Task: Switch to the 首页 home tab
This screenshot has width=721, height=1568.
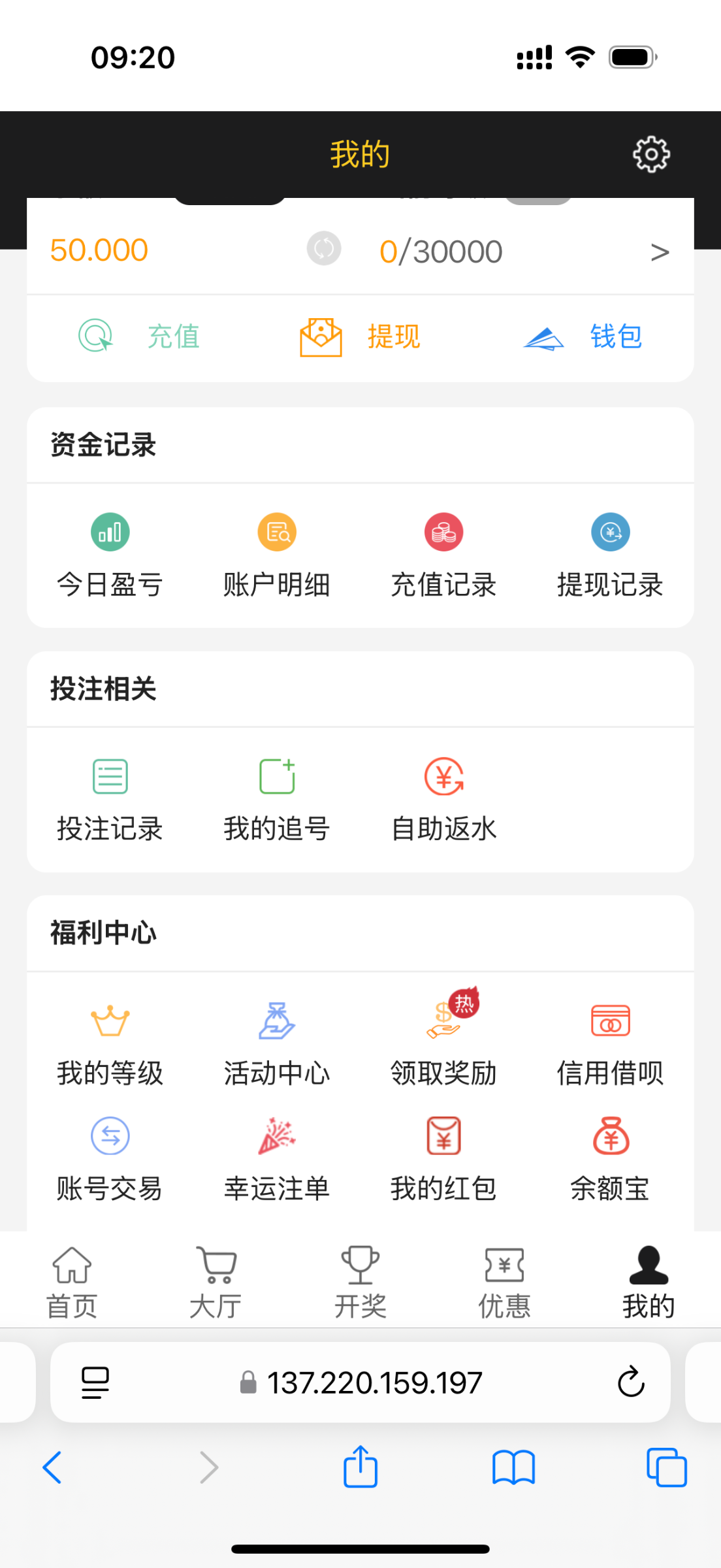Action: click(72, 1282)
